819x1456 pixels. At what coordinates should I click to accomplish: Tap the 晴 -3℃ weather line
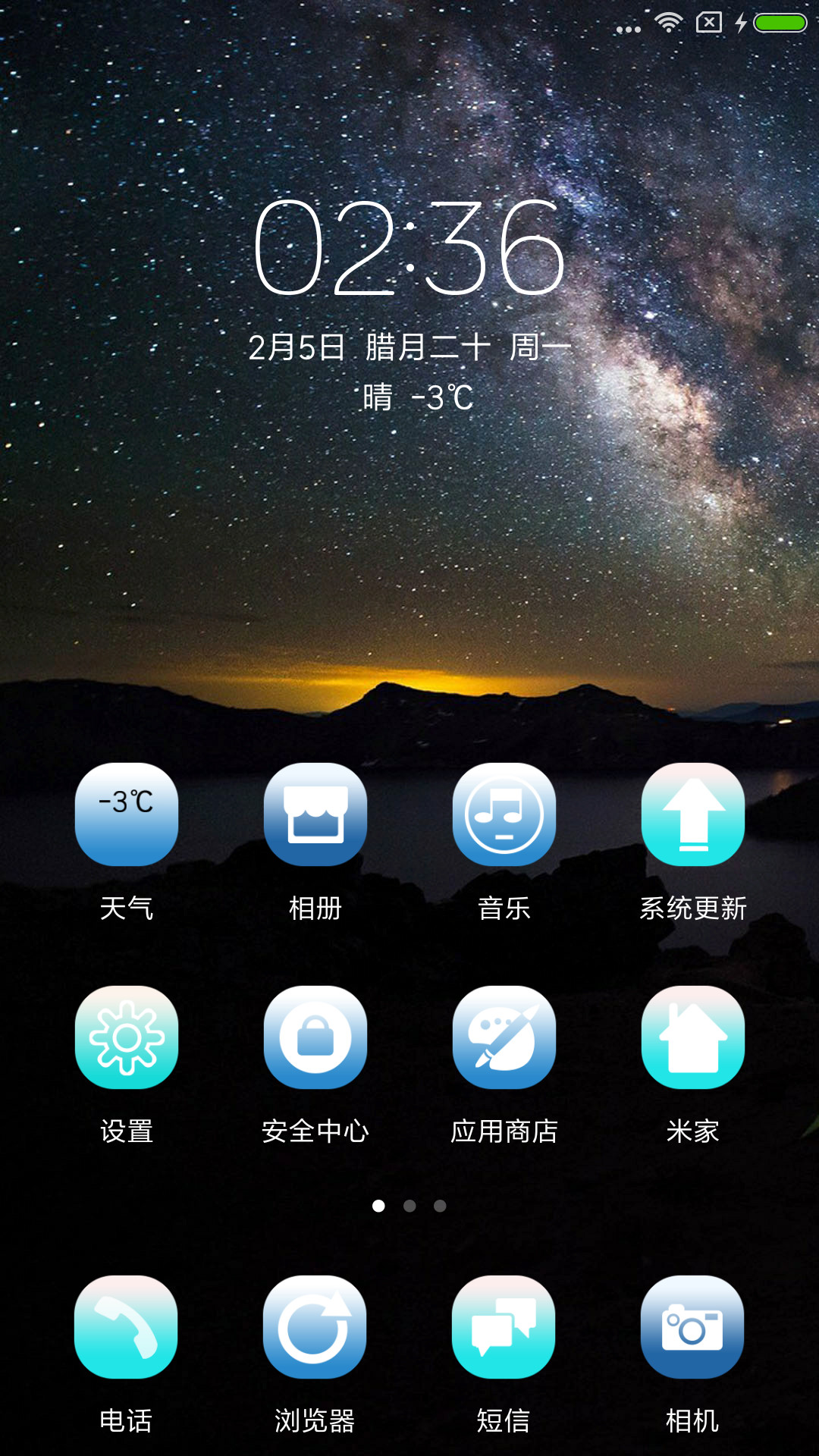418,397
